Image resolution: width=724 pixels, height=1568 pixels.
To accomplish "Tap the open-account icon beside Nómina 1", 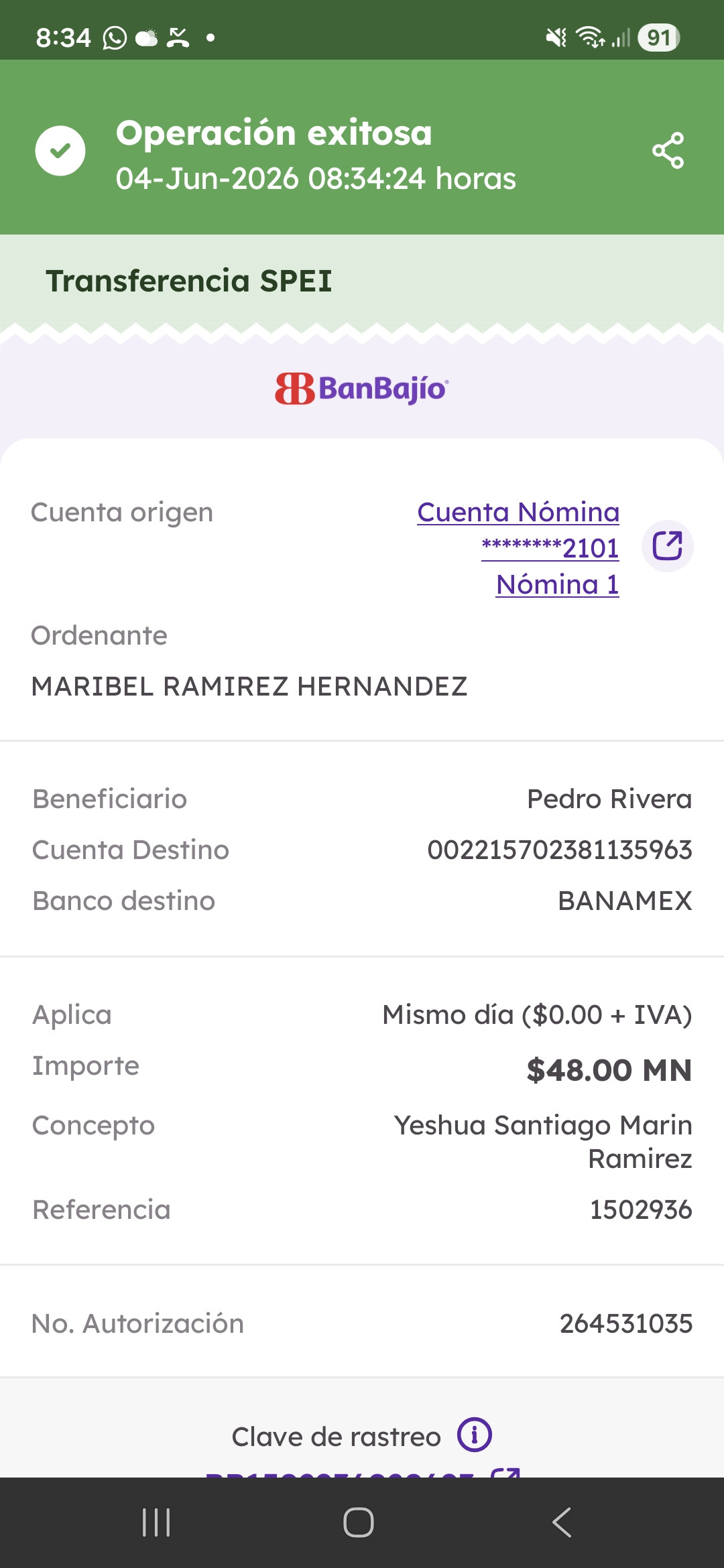I will pos(668,545).
